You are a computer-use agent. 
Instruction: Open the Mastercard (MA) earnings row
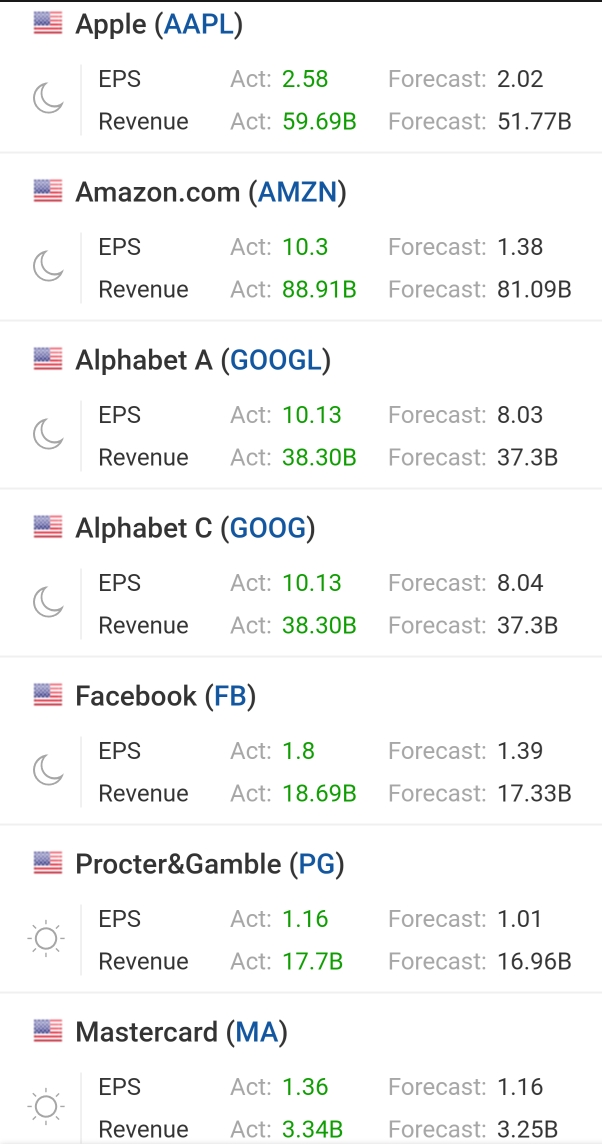(x=301, y=1069)
